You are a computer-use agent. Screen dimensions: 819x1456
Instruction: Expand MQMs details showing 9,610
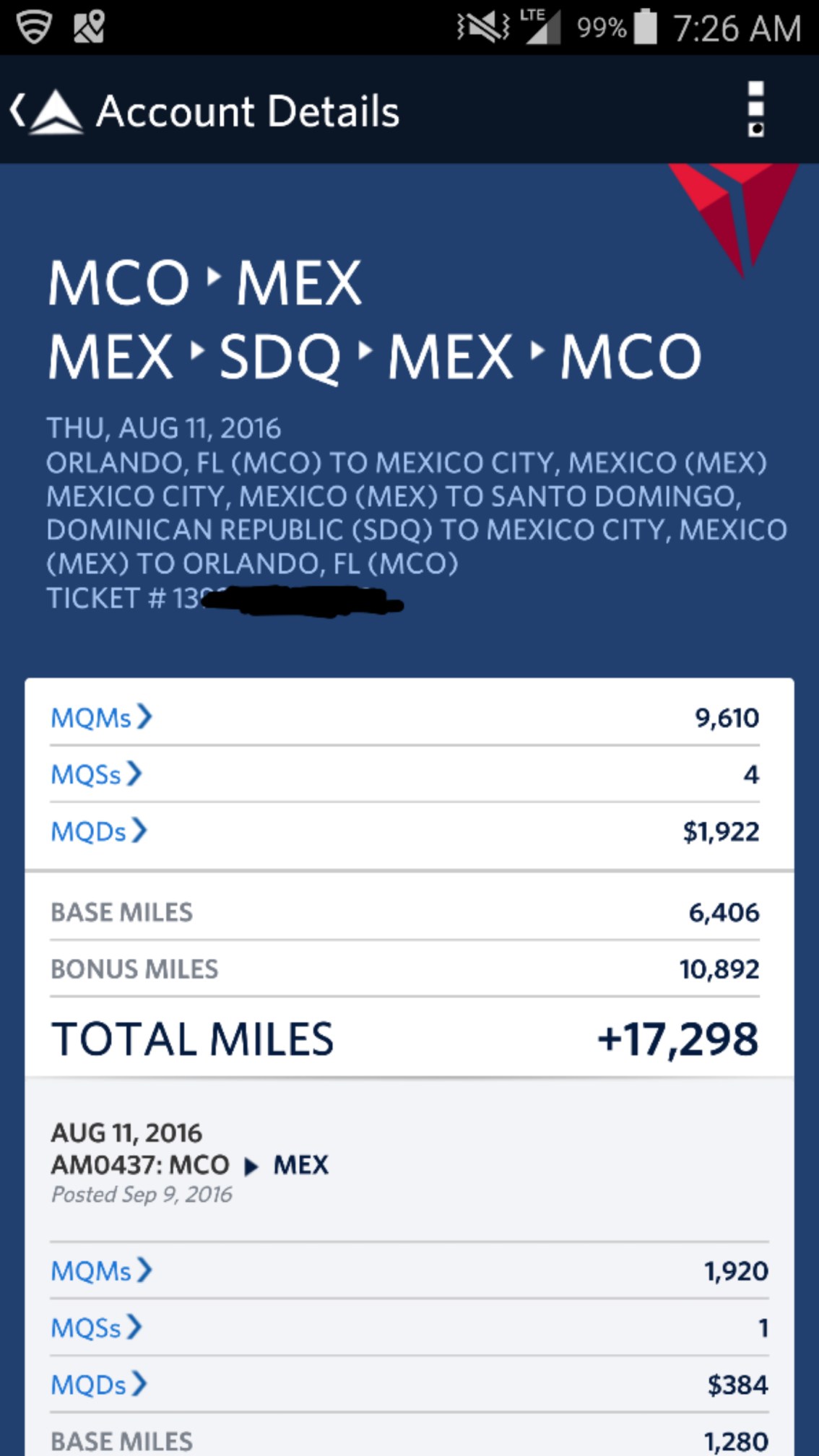[x=102, y=718]
